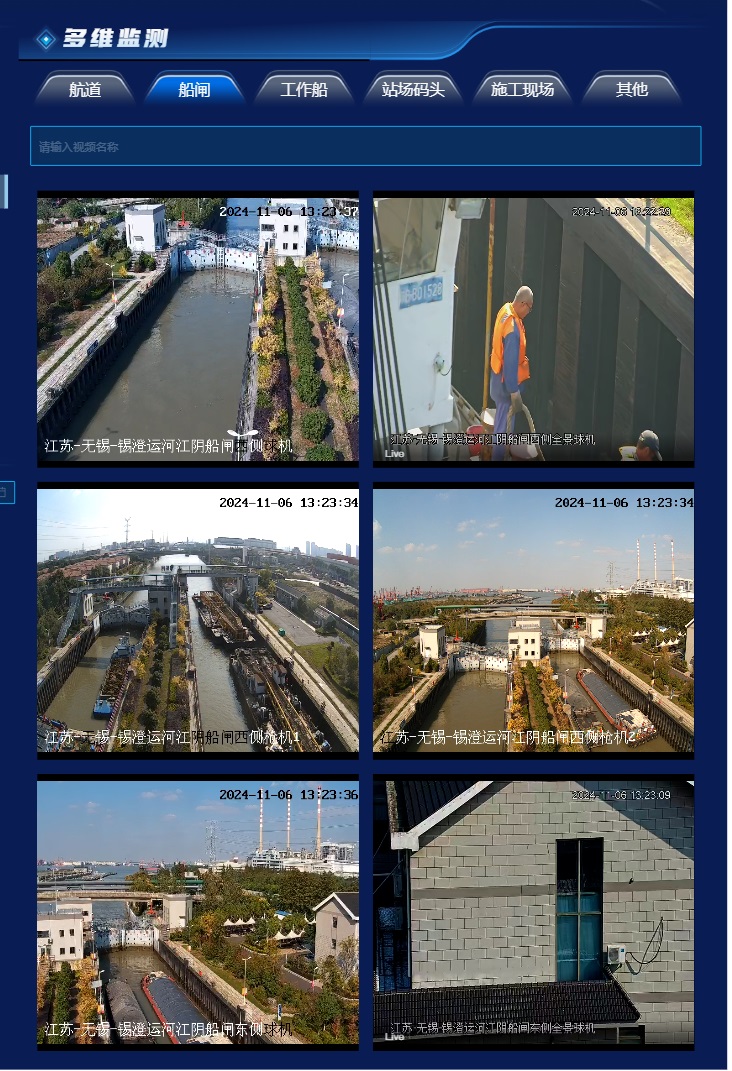This screenshot has width=732, height=1071.
Task: Switch to the 航道 tab
Action: click(x=85, y=90)
